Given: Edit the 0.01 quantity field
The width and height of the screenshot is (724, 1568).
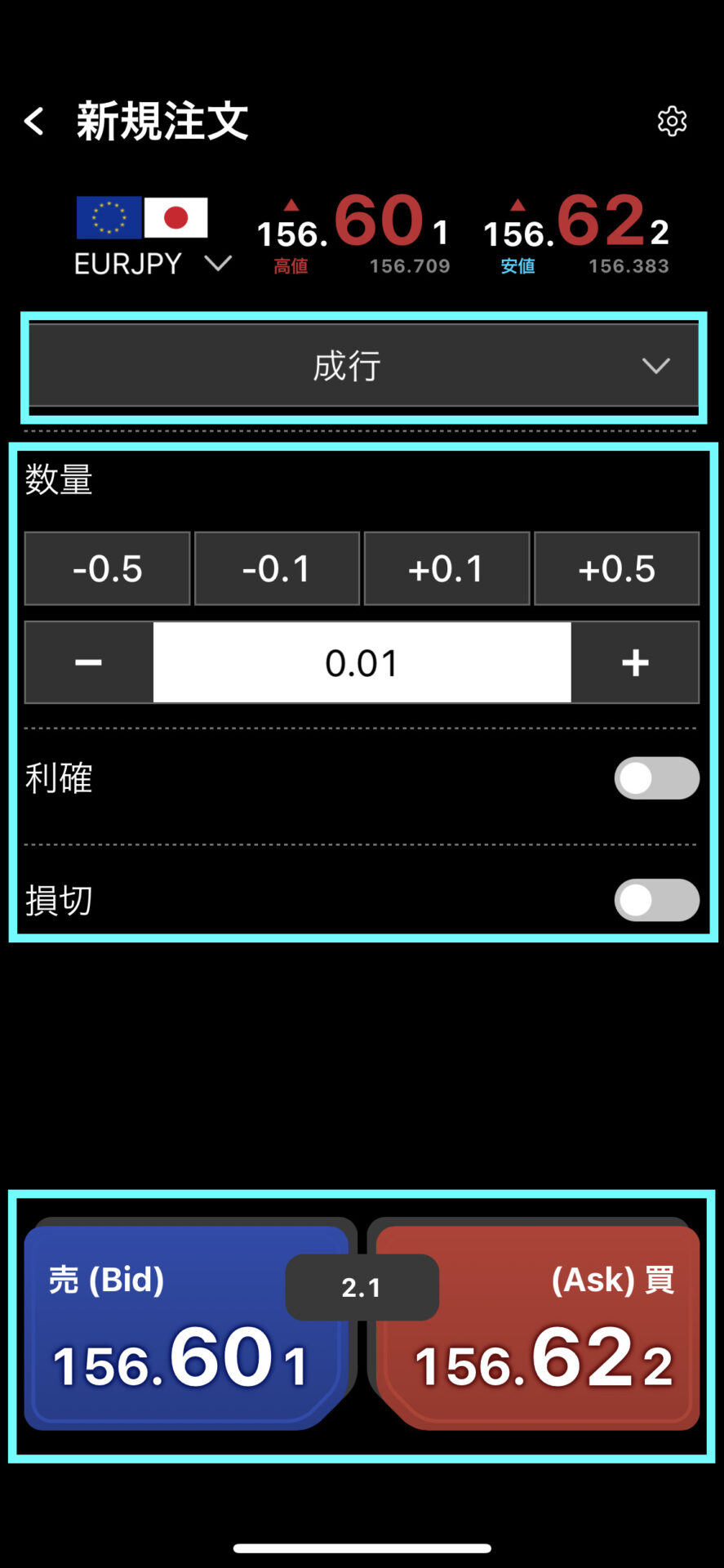Looking at the screenshot, I should 362,662.
